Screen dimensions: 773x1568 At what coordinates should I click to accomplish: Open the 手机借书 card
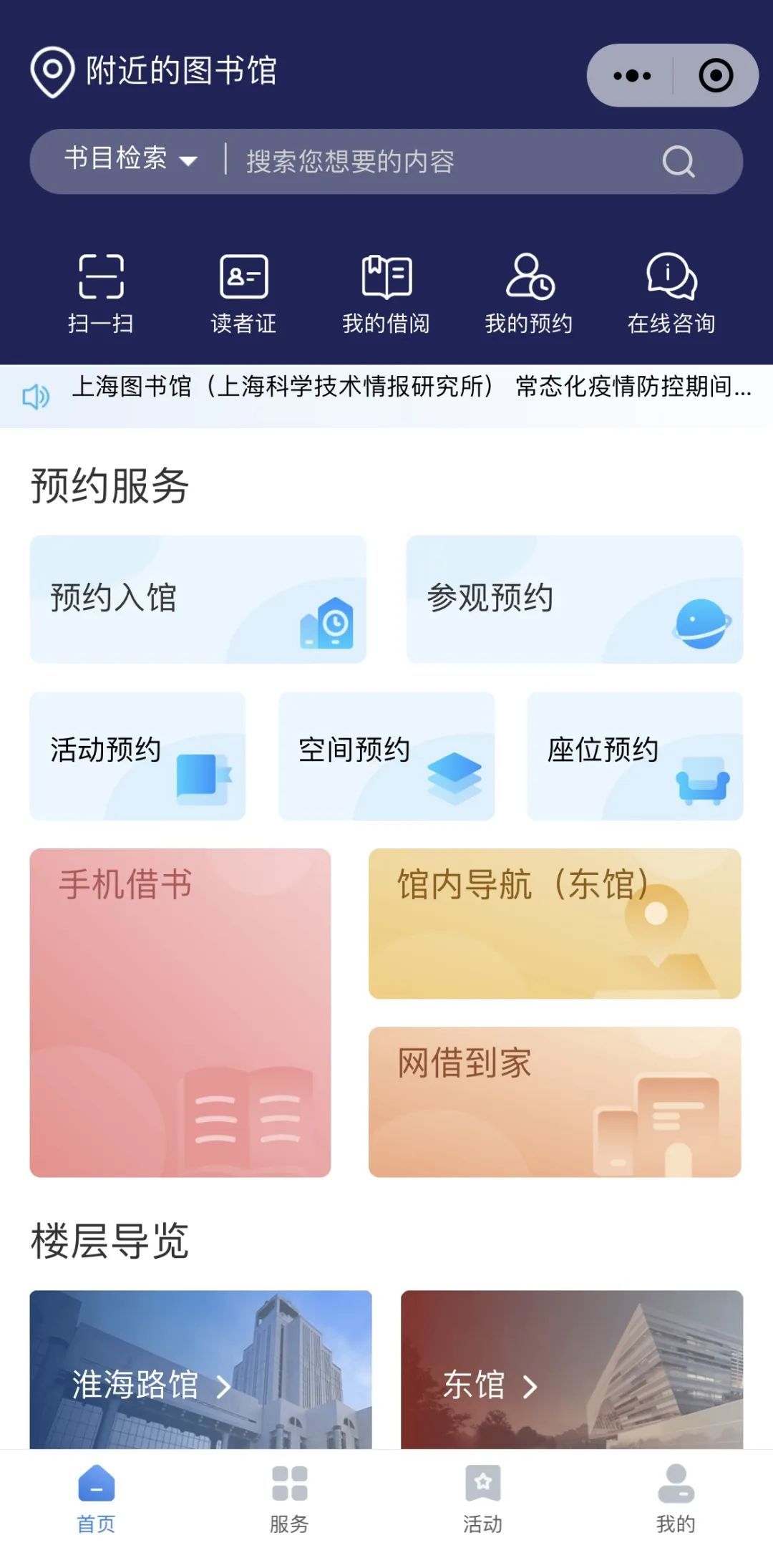pyautogui.click(x=180, y=1012)
